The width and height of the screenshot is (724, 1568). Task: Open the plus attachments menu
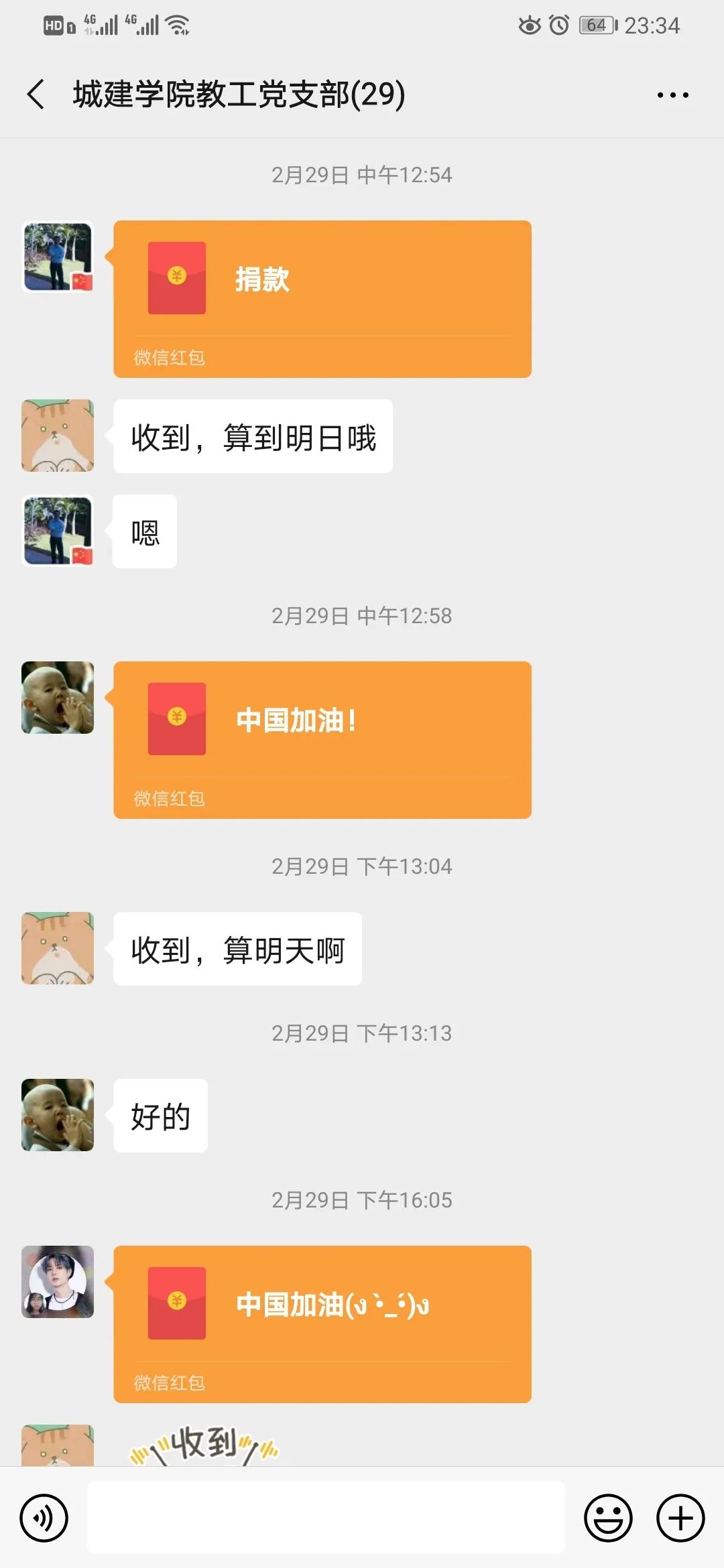point(680,1518)
